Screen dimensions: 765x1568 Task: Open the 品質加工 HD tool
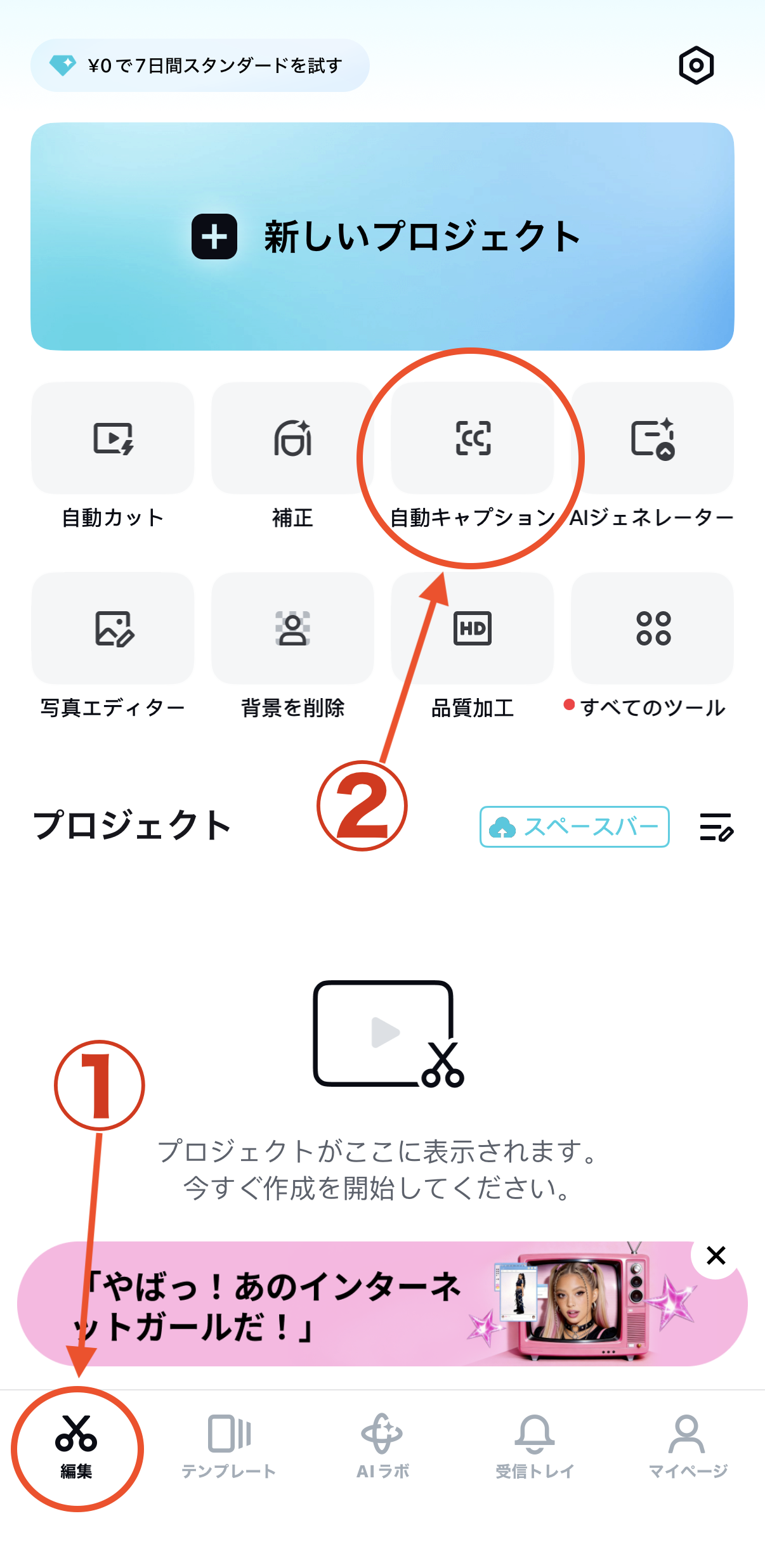point(473,629)
